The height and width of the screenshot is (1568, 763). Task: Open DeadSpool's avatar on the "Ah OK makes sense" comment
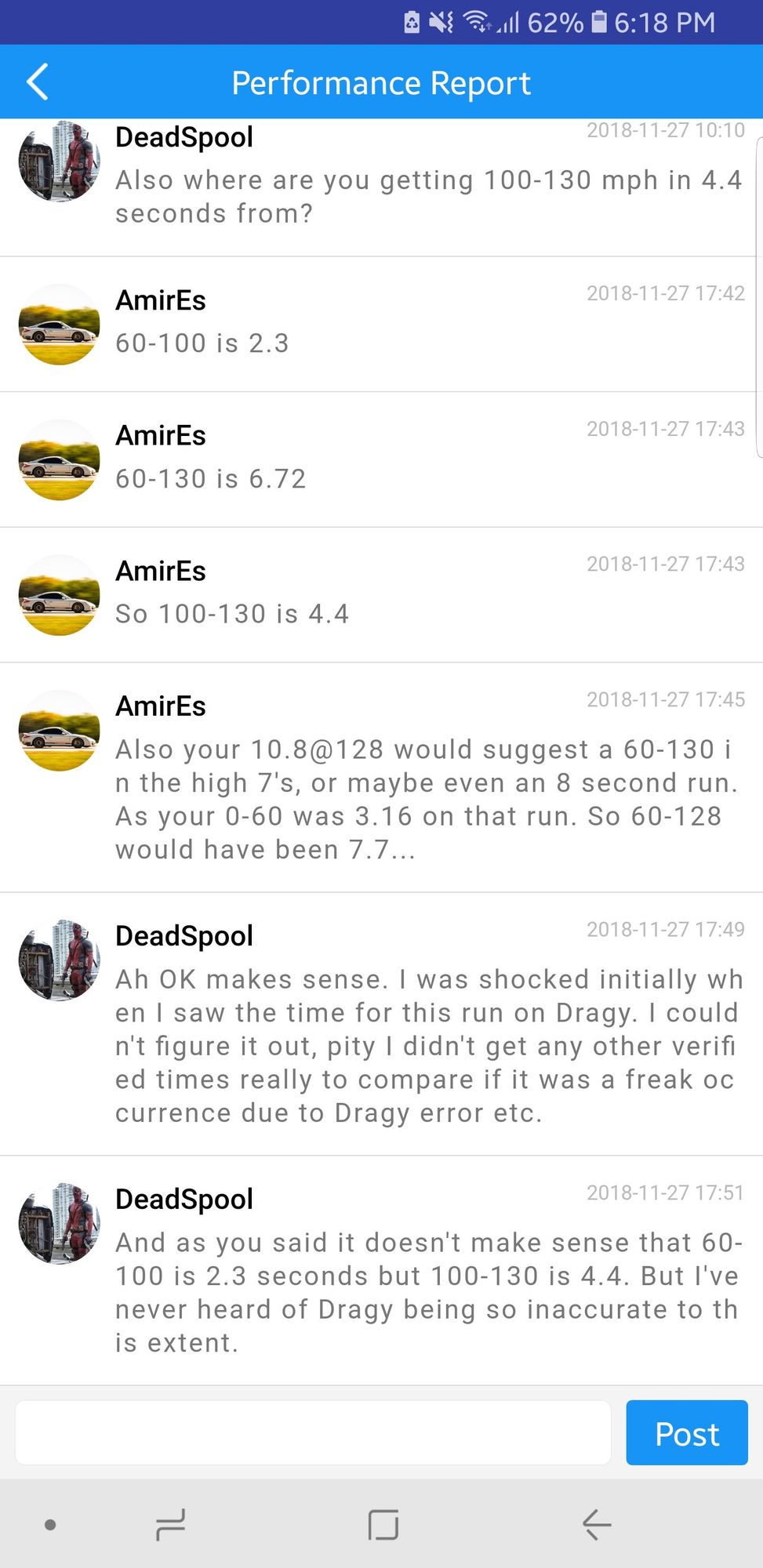point(60,960)
